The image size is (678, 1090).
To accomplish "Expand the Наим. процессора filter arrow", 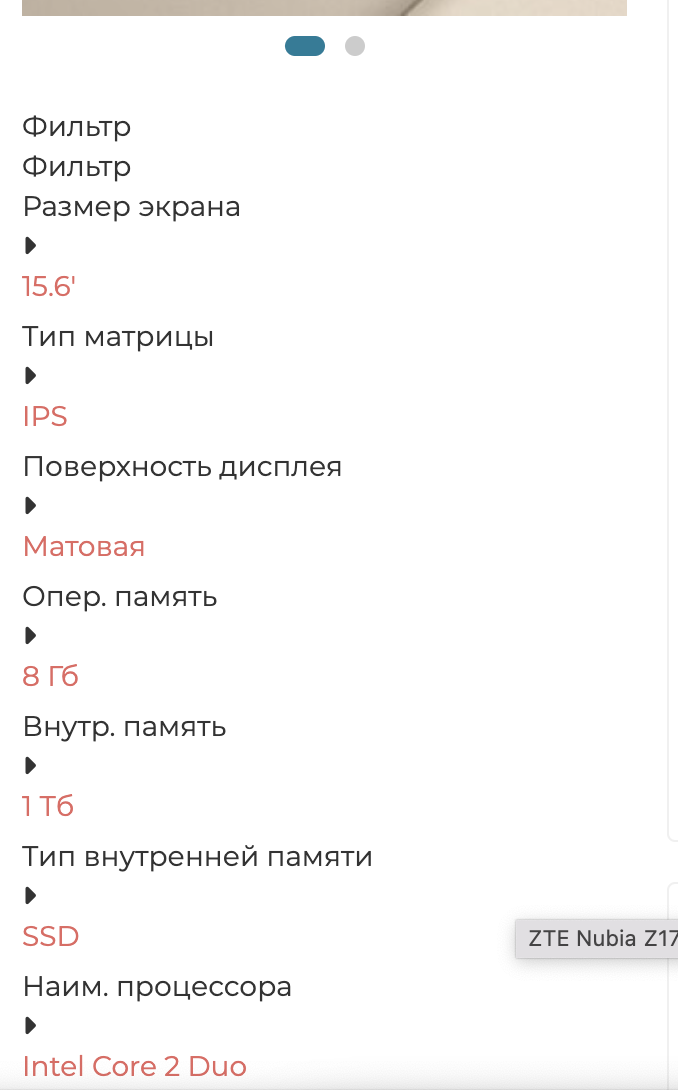I will pos(30,1025).
